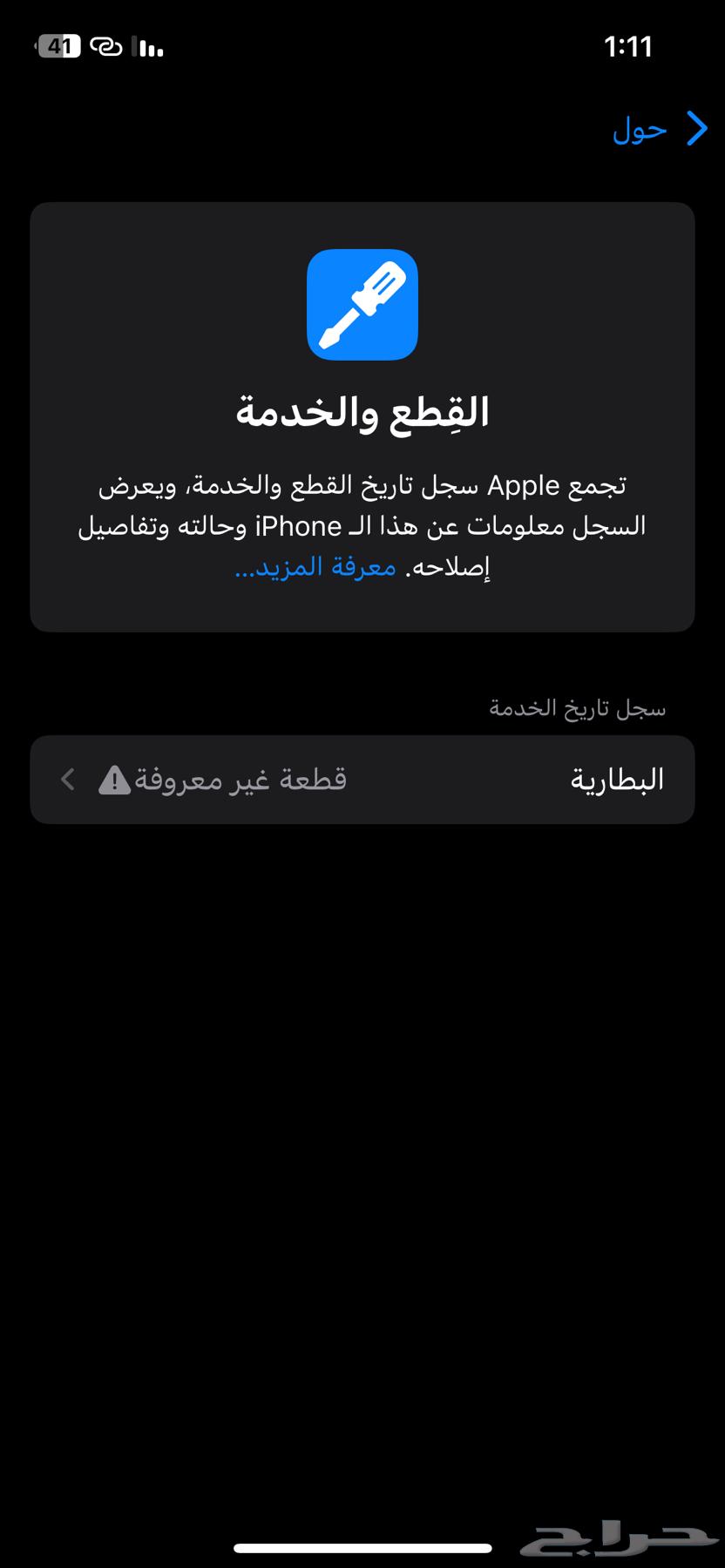
Task: Open battery part details via left-facing chevron
Action: tap(67, 780)
